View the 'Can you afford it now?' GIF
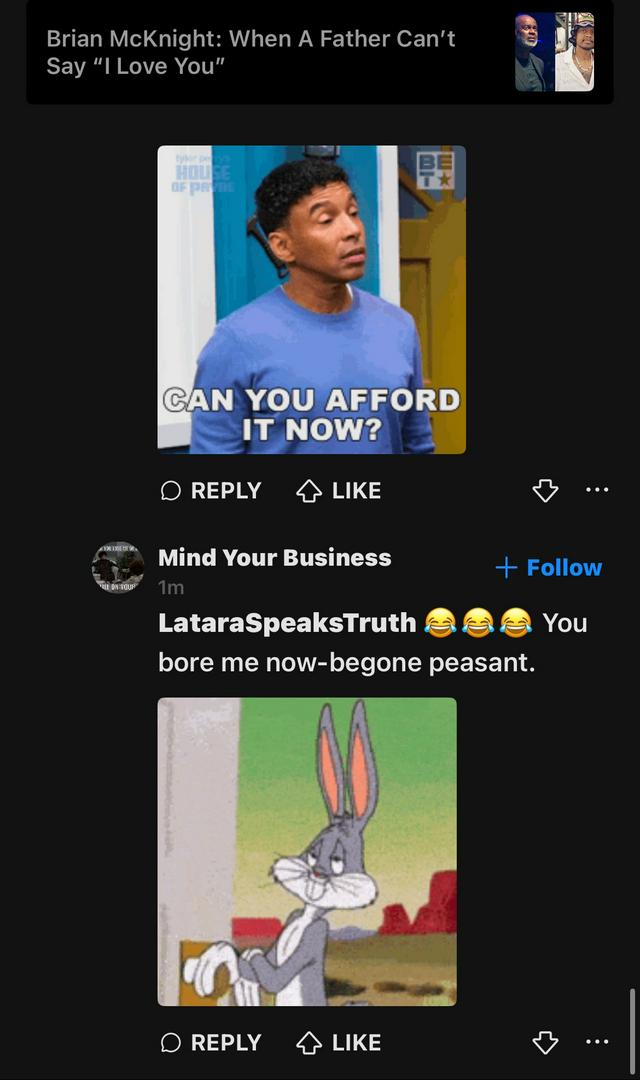The height and width of the screenshot is (1080, 640). [x=311, y=299]
